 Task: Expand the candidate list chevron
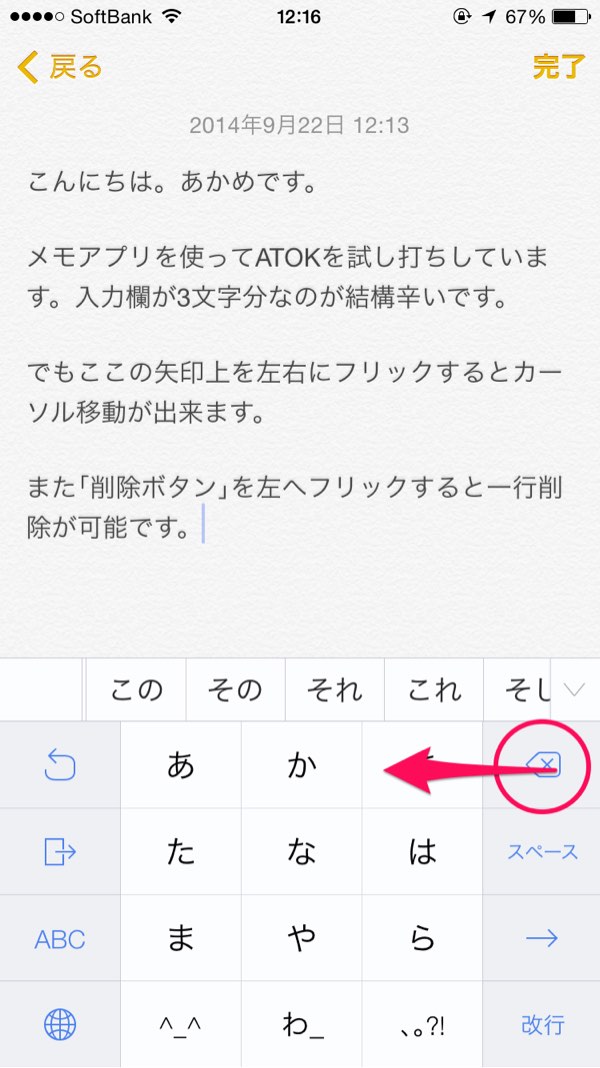575,690
